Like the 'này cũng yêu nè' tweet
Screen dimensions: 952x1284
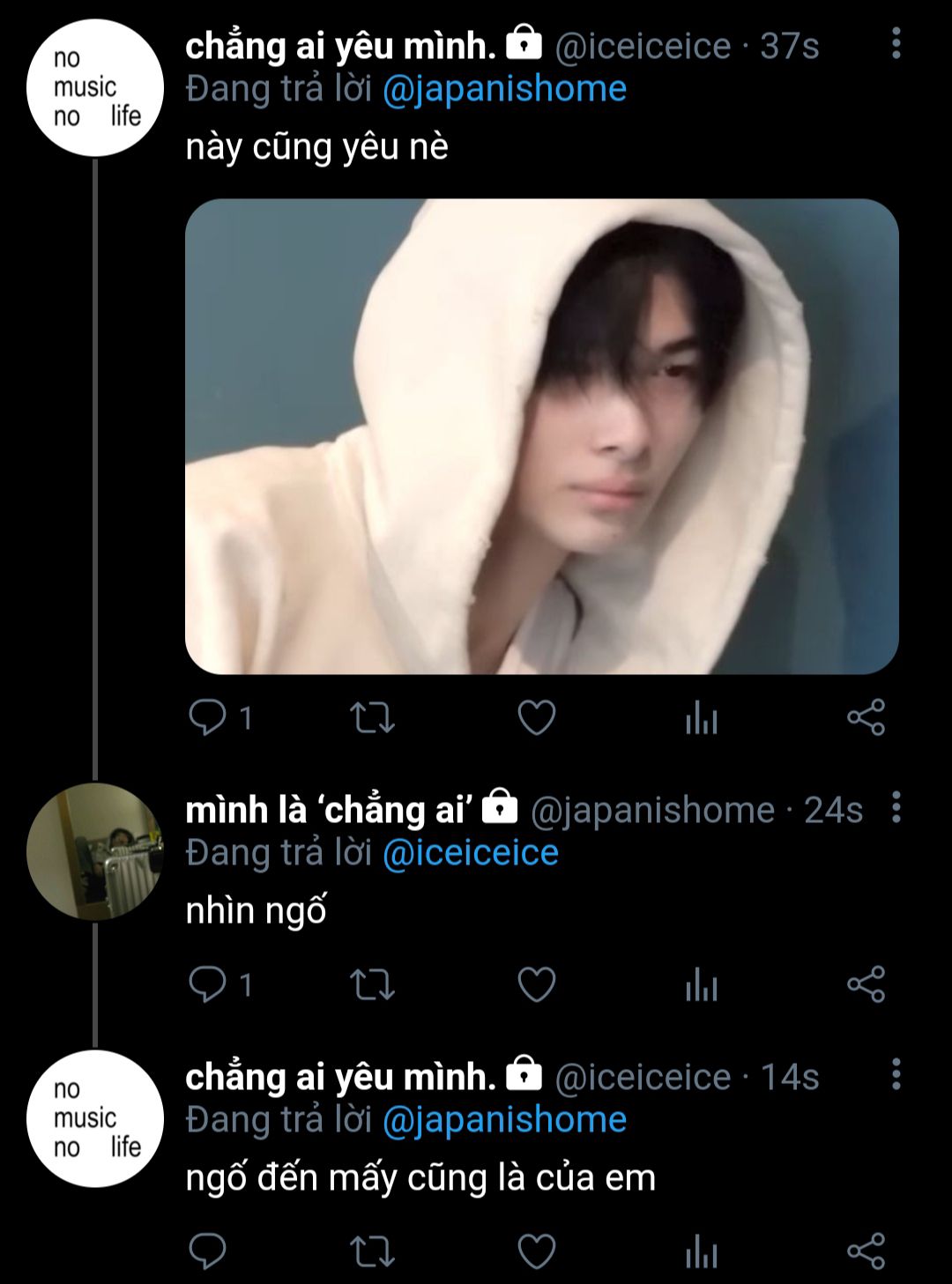(536, 718)
